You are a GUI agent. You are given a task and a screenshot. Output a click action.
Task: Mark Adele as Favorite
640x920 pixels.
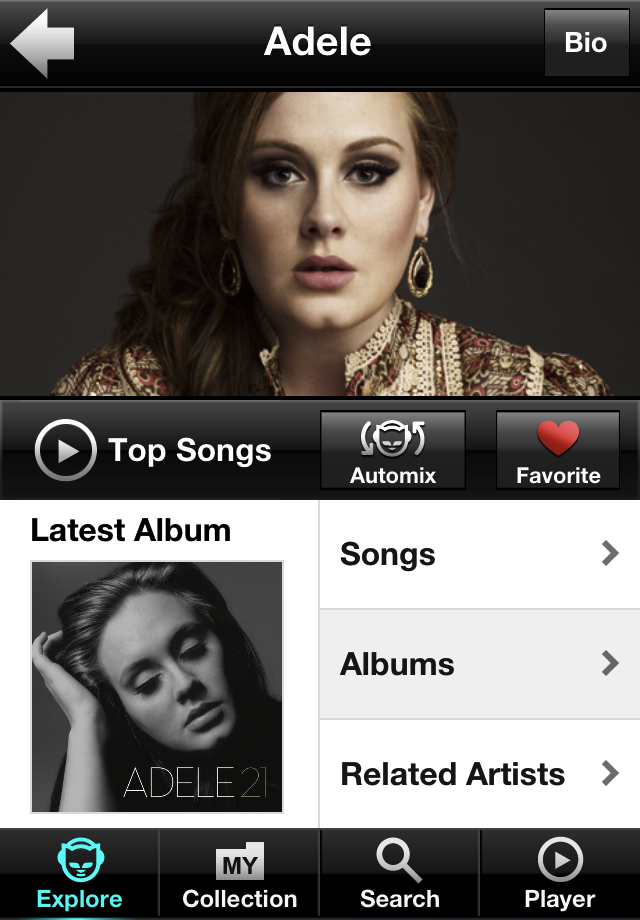click(x=558, y=450)
